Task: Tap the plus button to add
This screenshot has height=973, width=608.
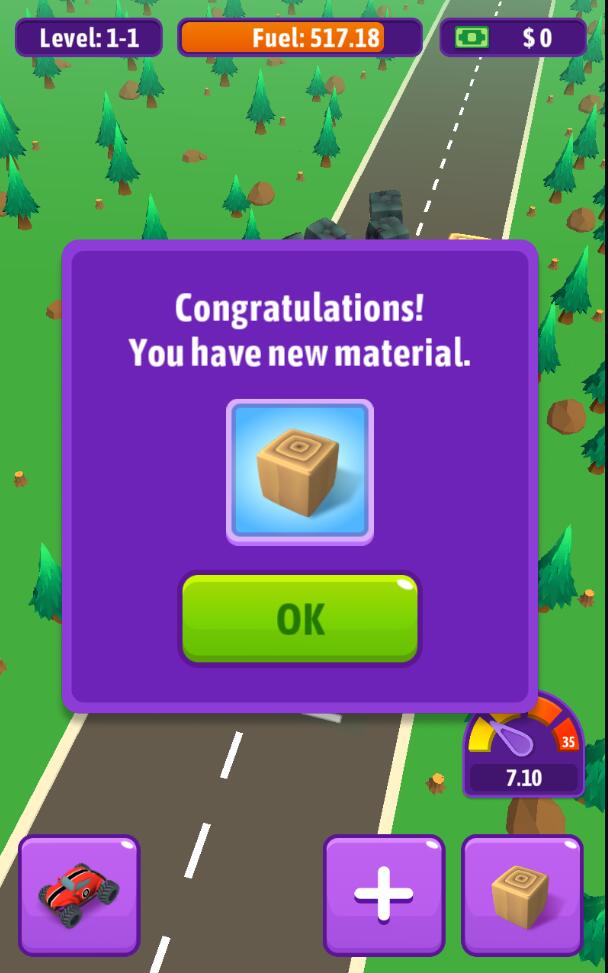Action: click(384, 893)
